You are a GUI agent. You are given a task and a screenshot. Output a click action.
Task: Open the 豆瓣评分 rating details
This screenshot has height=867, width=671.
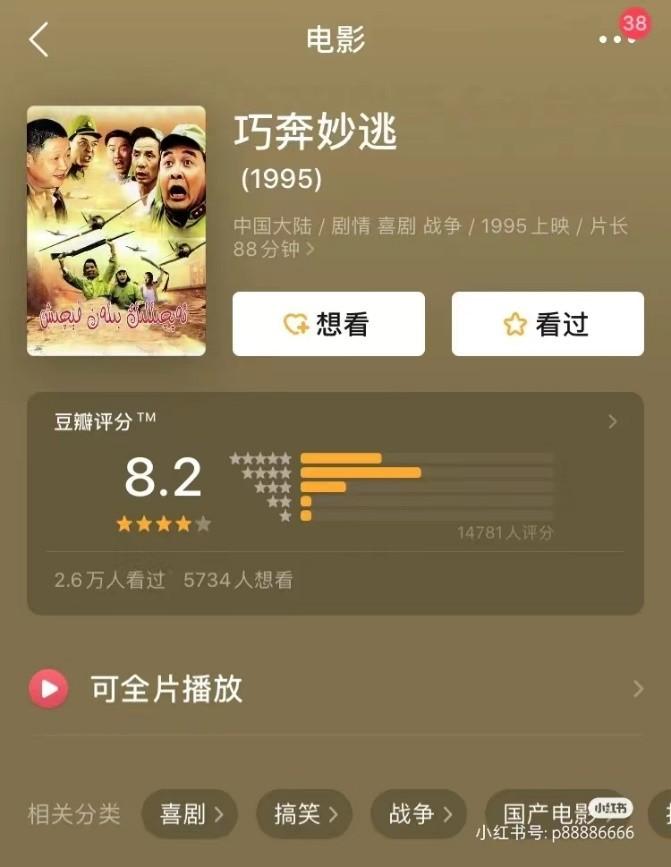pos(335,422)
